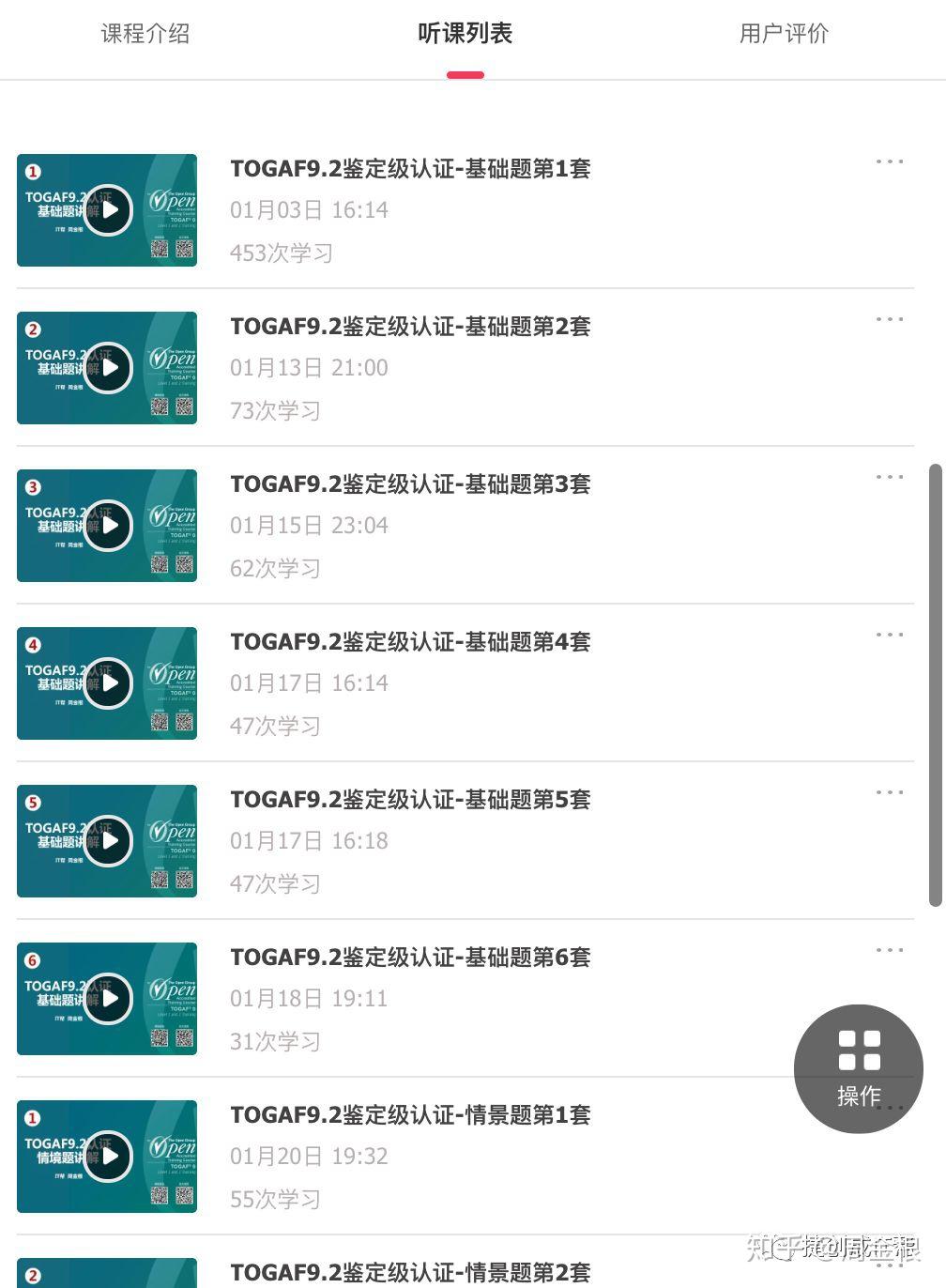This screenshot has width=946, height=1288.
Task: Open more options for 基础题第1套
Action: click(889, 162)
